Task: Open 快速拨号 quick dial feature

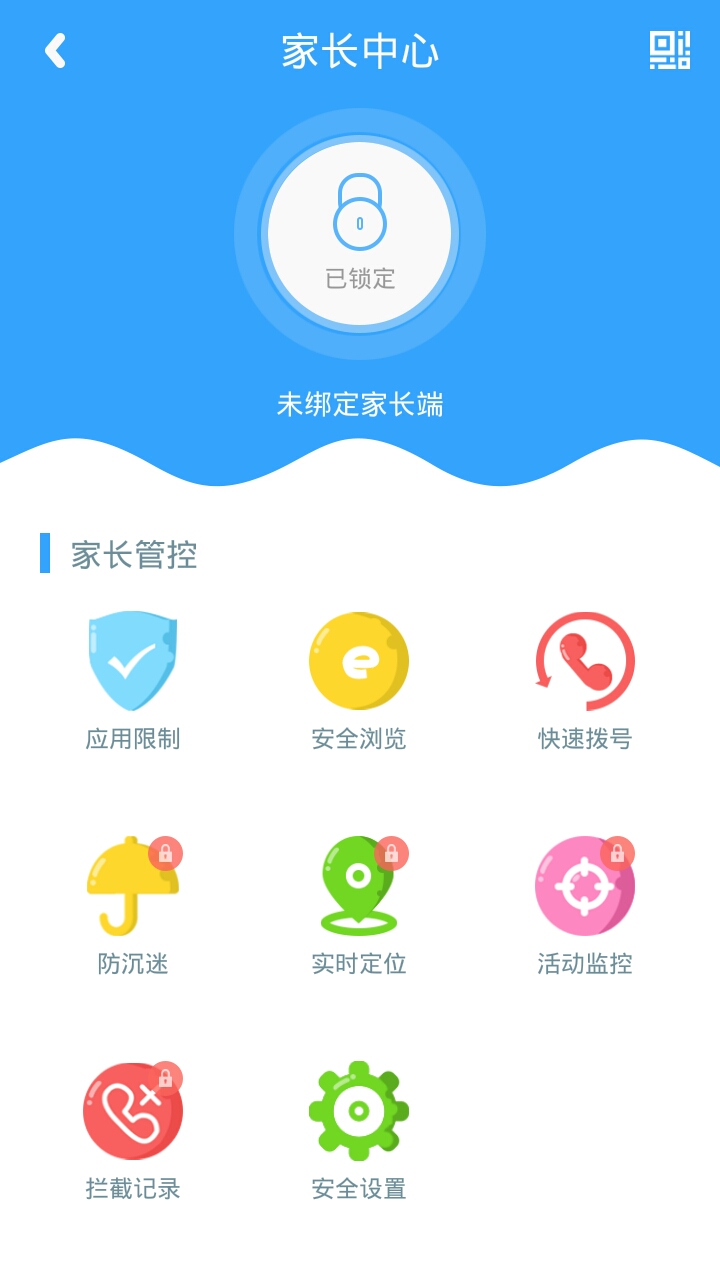Action: (585, 660)
